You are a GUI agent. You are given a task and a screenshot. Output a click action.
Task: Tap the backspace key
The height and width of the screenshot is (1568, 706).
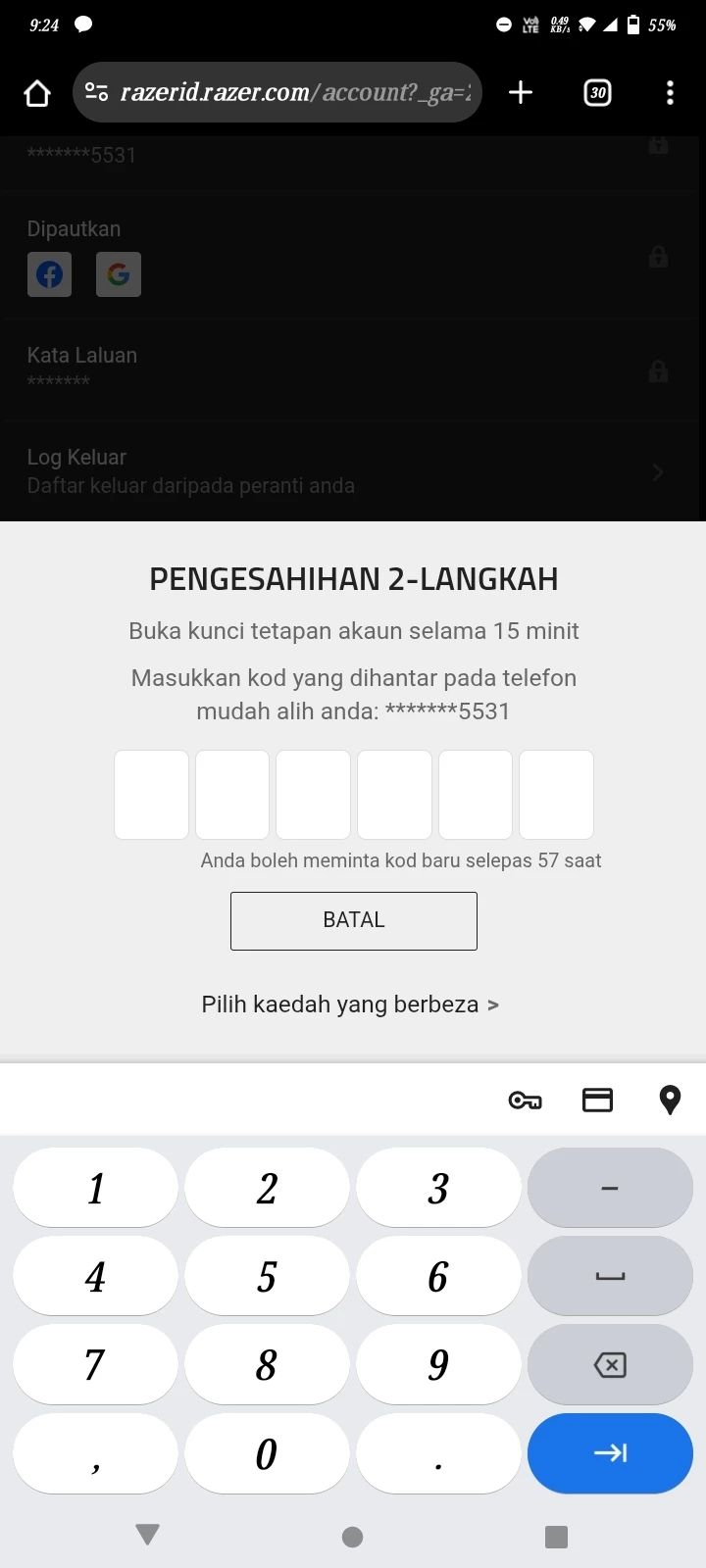[x=610, y=1364]
